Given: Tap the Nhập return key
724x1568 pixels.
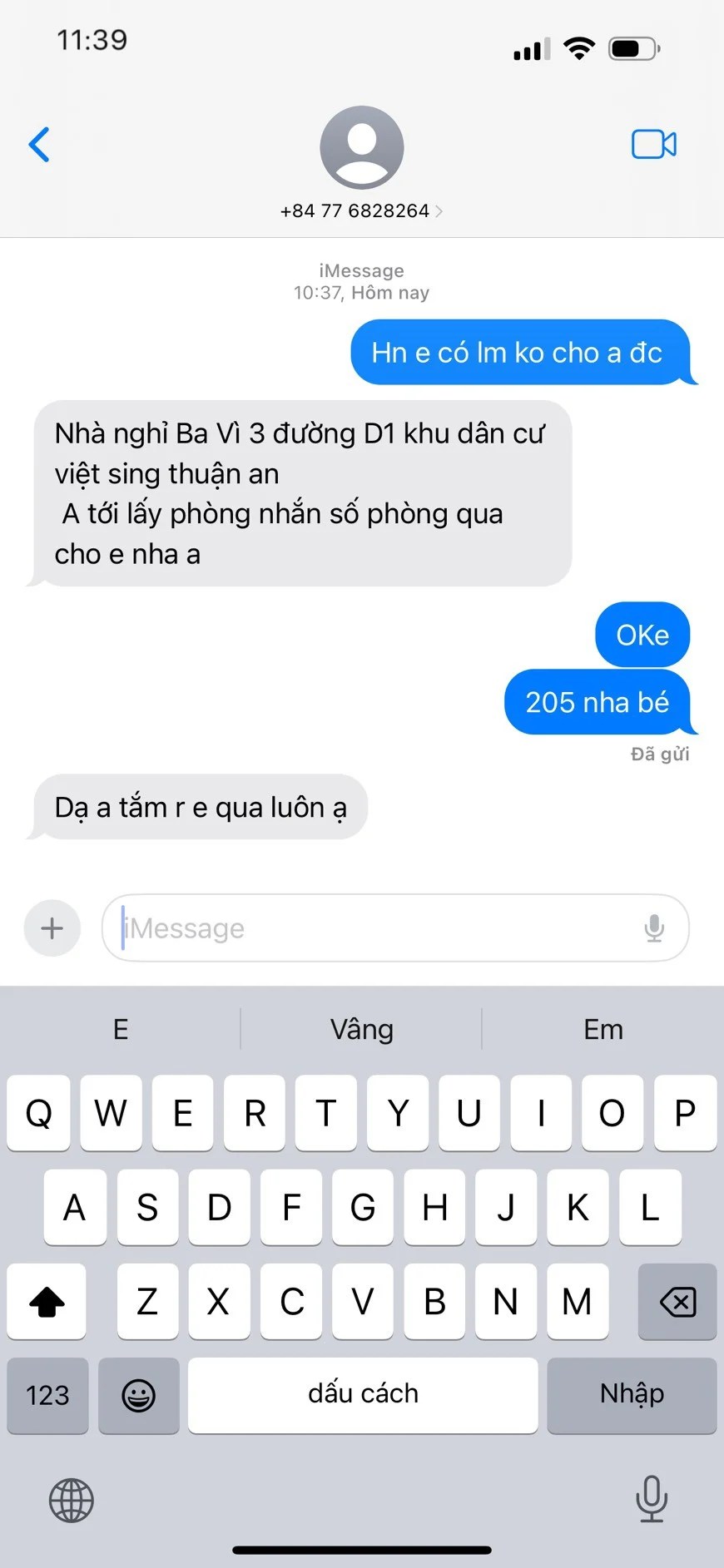Looking at the screenshot, I should [632, 1395].
